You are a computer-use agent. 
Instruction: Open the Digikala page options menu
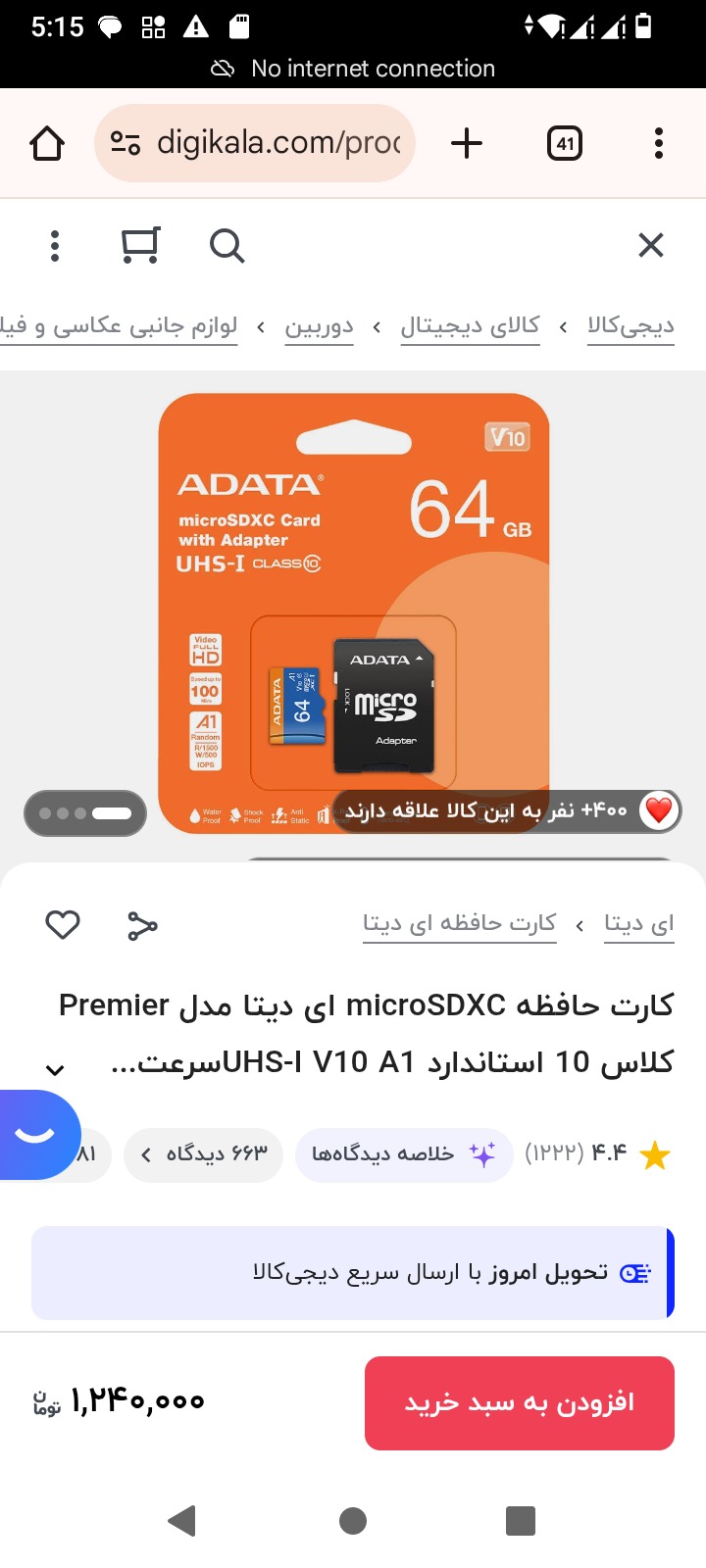[x=55, y=245]
